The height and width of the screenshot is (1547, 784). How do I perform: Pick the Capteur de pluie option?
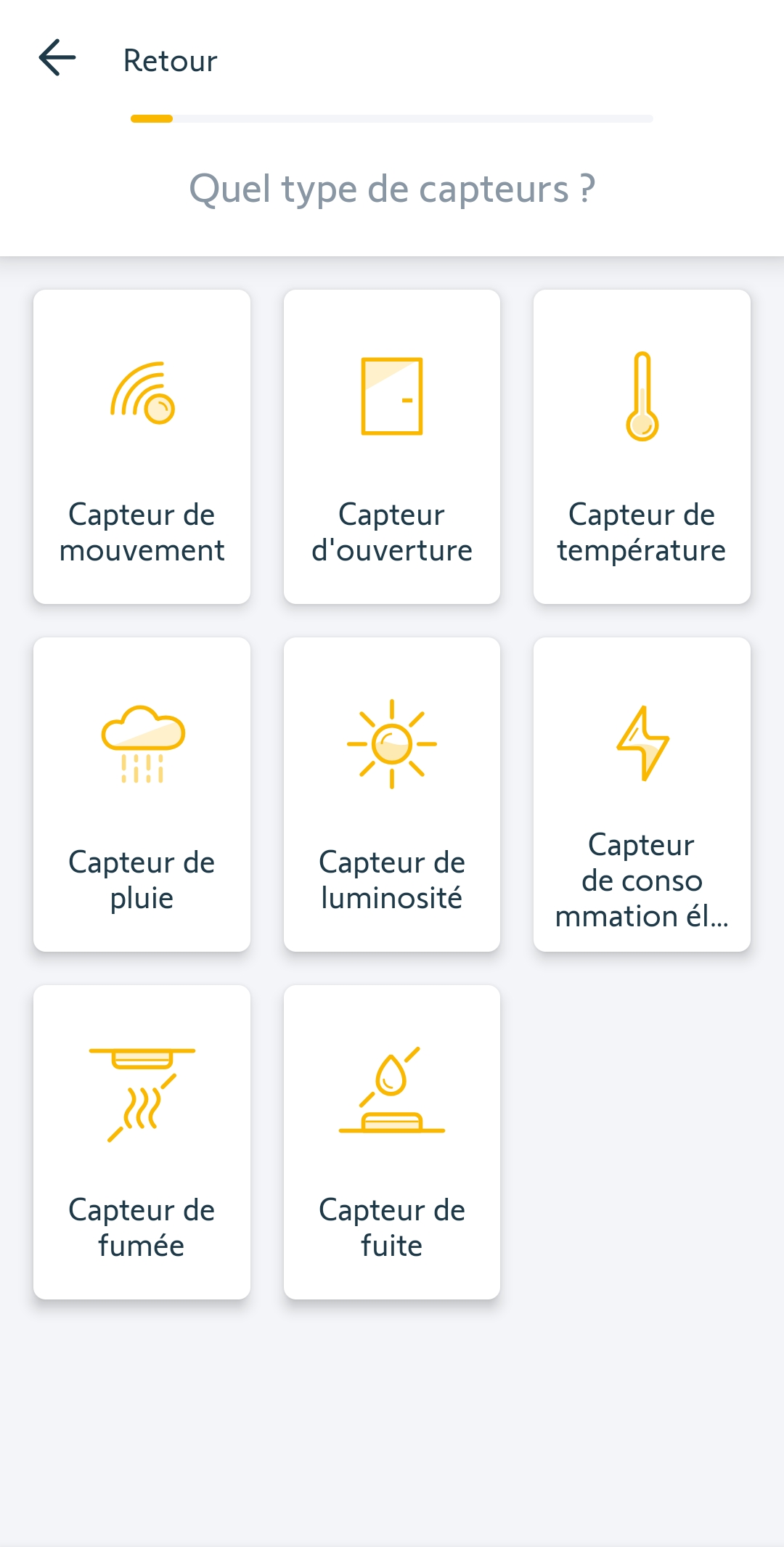142,794
